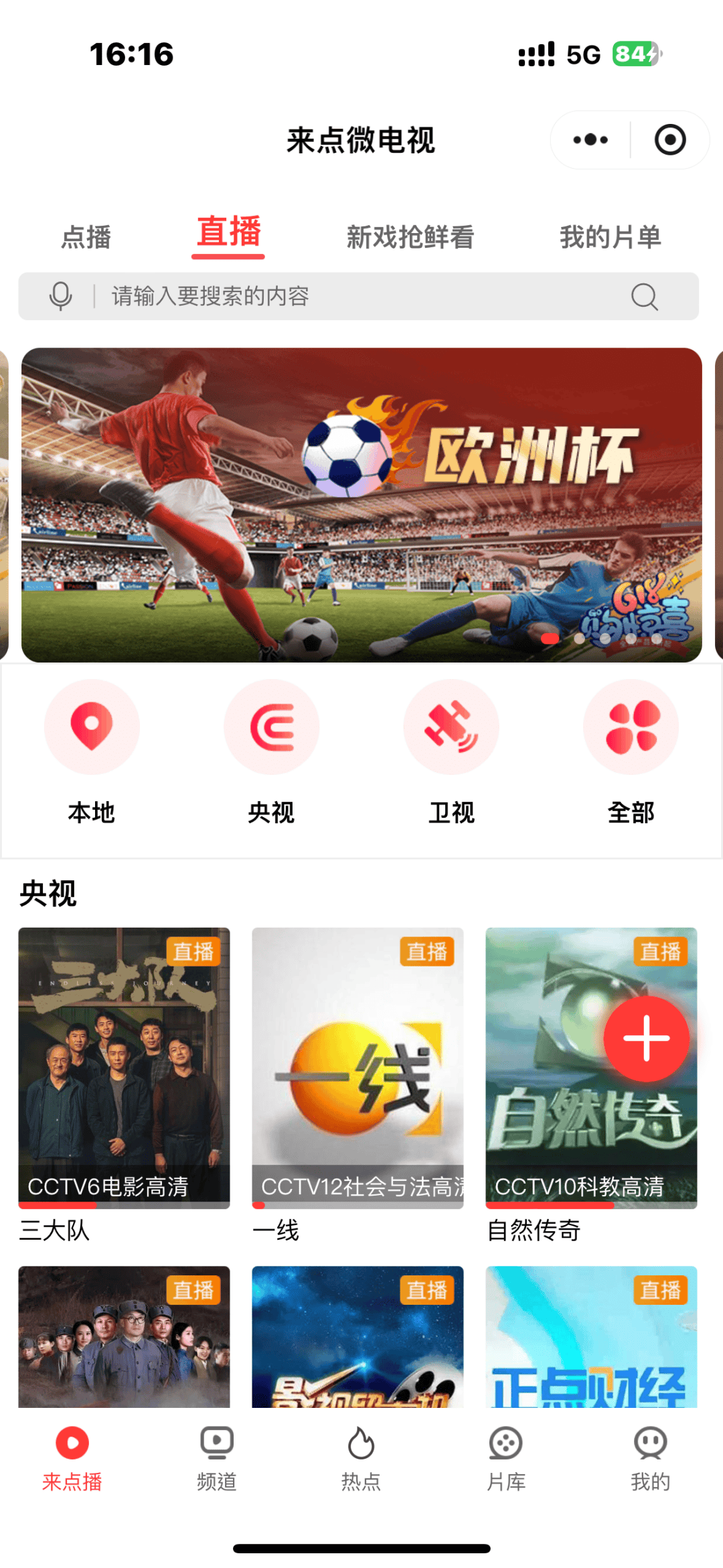This screenshot has height=1568, width=723.
Task: Tap the magnifier search icon
Action: click(x=644, y=296)
